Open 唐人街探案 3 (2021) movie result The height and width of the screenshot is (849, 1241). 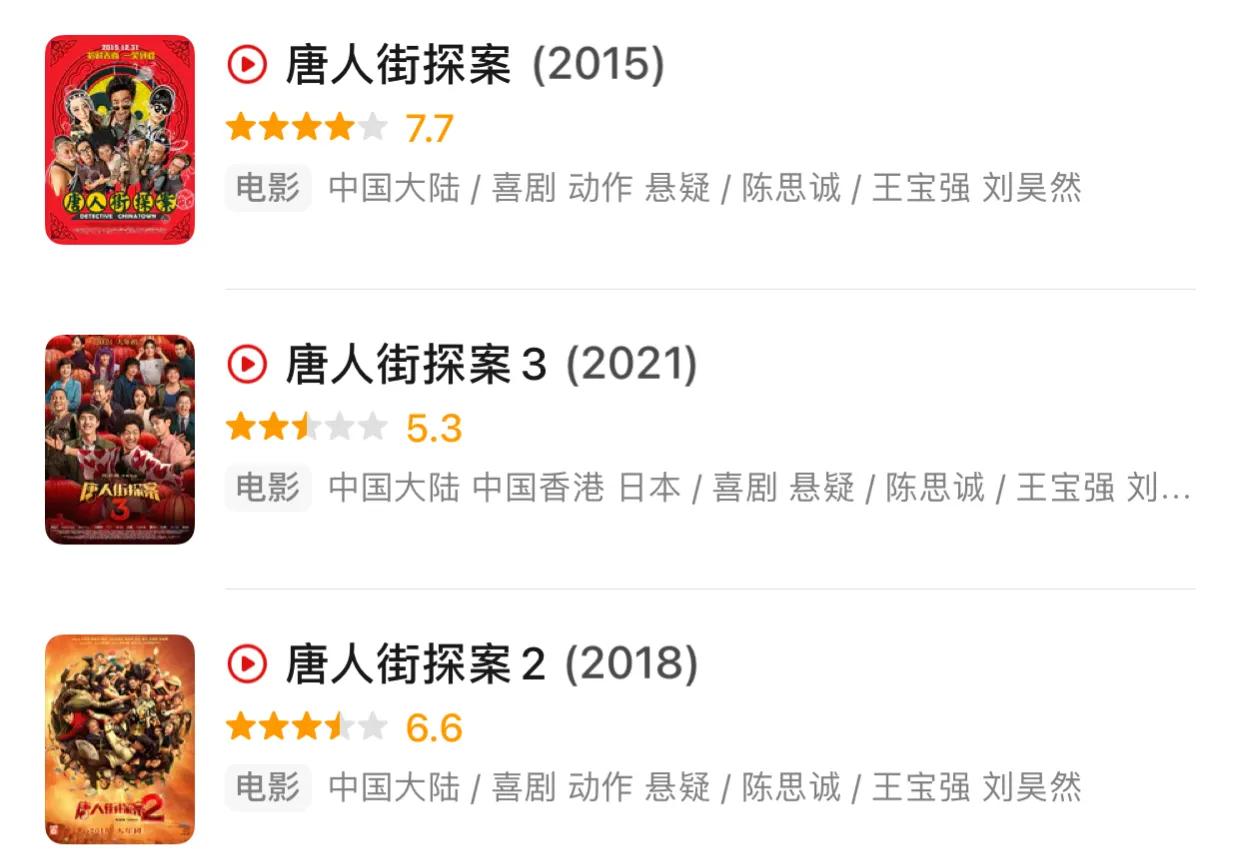pyautogui.click(x=490, y=365)
